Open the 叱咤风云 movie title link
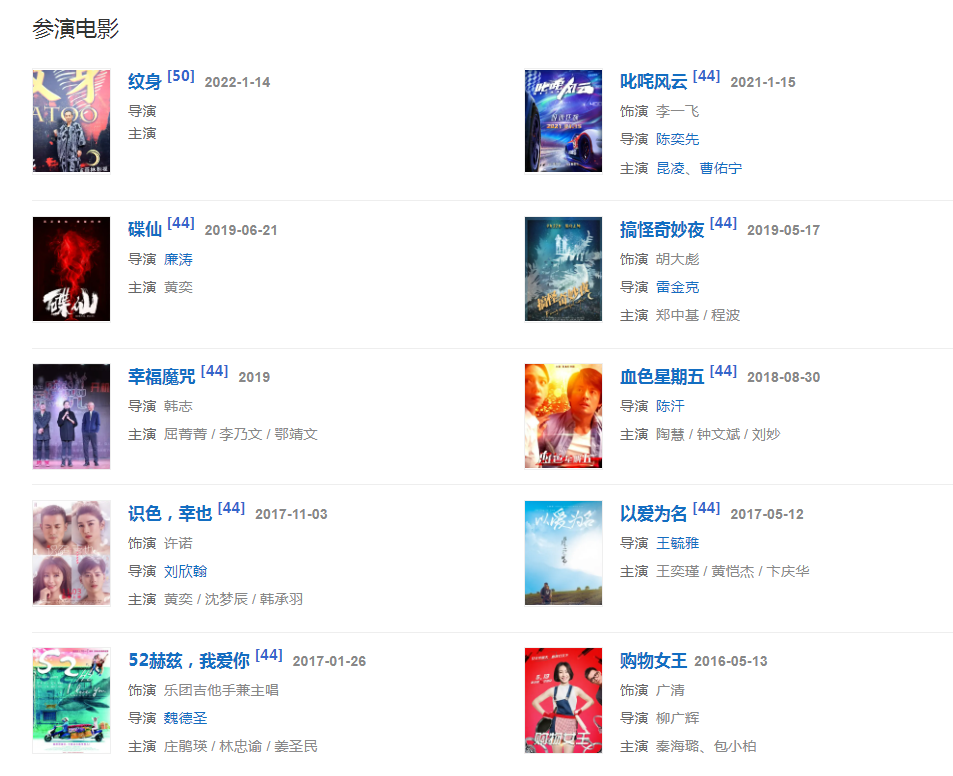The width and height of the screenshot is (953, 776). coord(653,82)
